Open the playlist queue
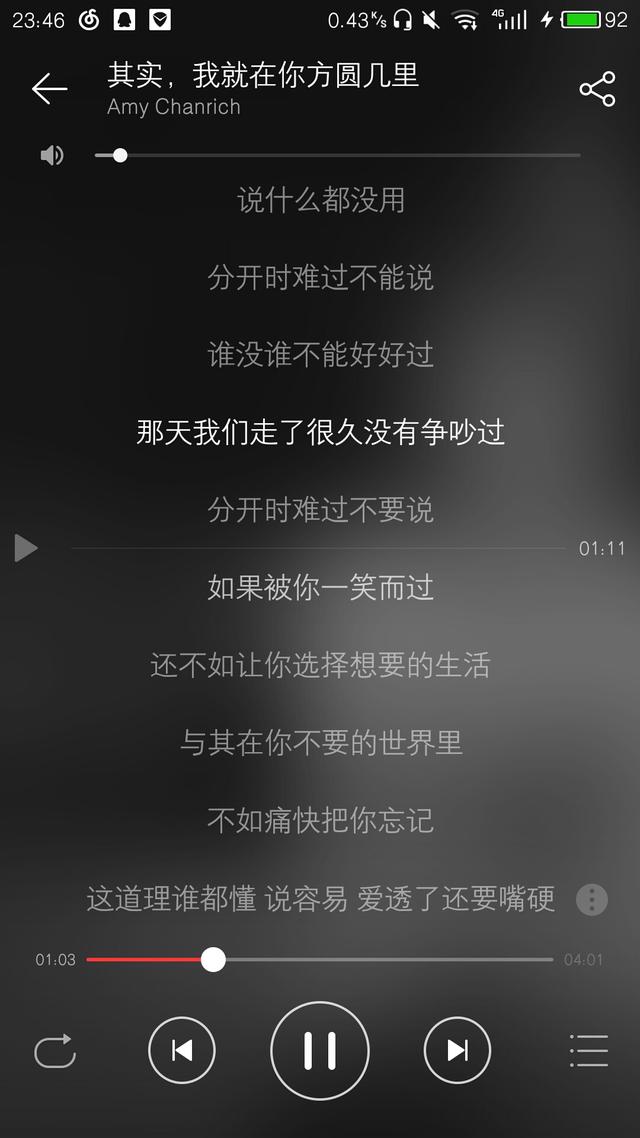 [x=588, y=1051]
